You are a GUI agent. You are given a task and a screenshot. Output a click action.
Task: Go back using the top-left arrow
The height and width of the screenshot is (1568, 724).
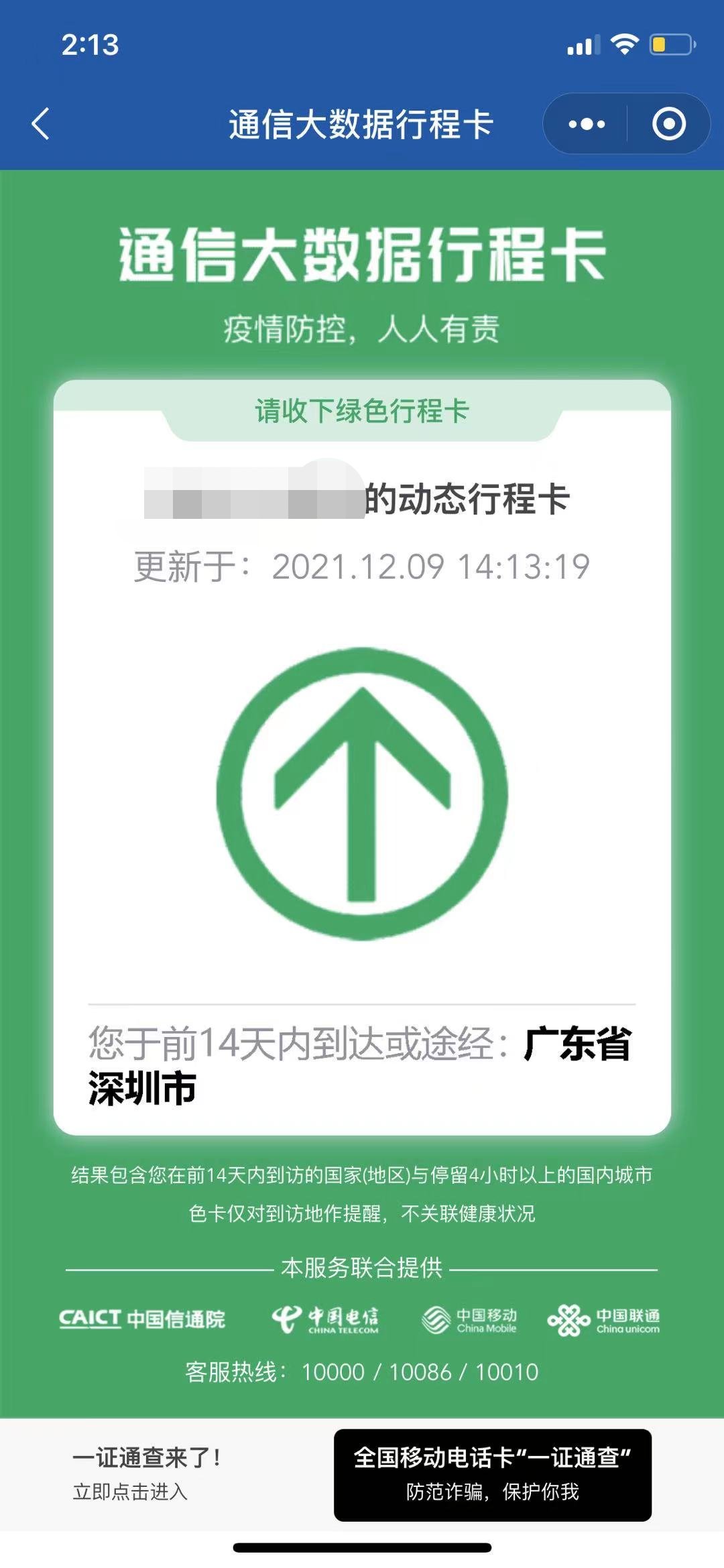click(41, 124)
